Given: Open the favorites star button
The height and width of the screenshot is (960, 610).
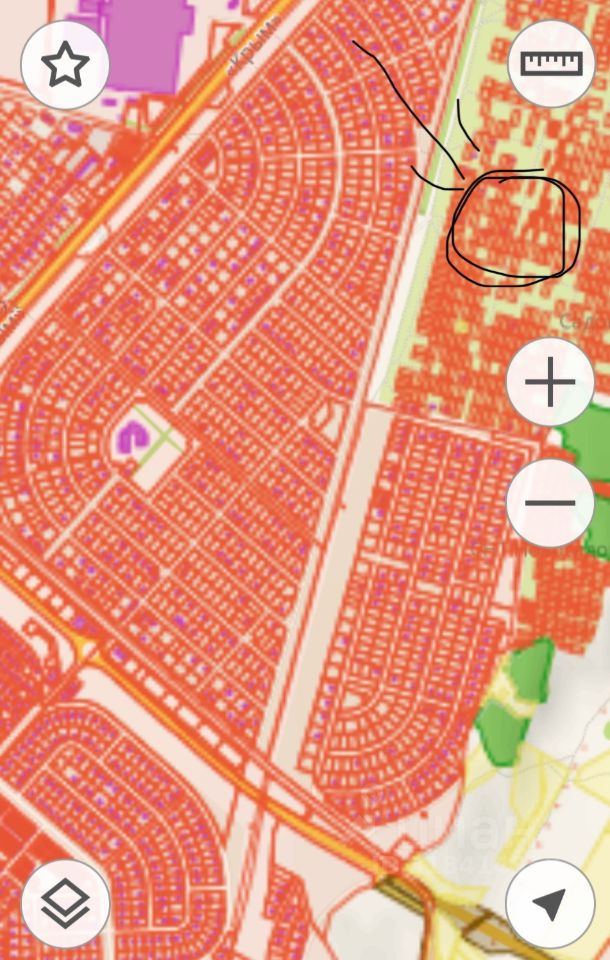Looking at the screenshot, I should coord(65,65).
